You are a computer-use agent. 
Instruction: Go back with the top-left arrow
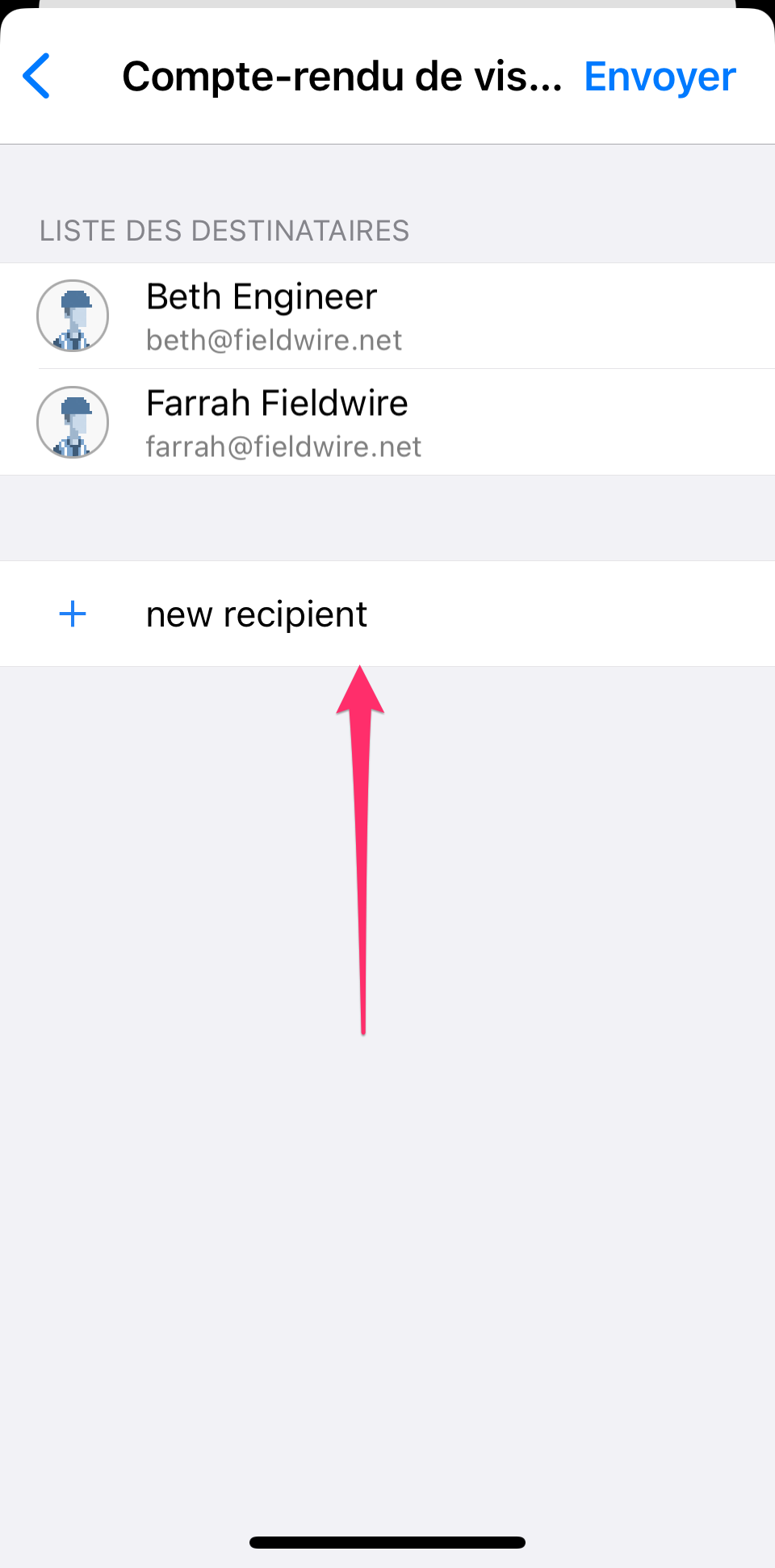tap(37, 77)
